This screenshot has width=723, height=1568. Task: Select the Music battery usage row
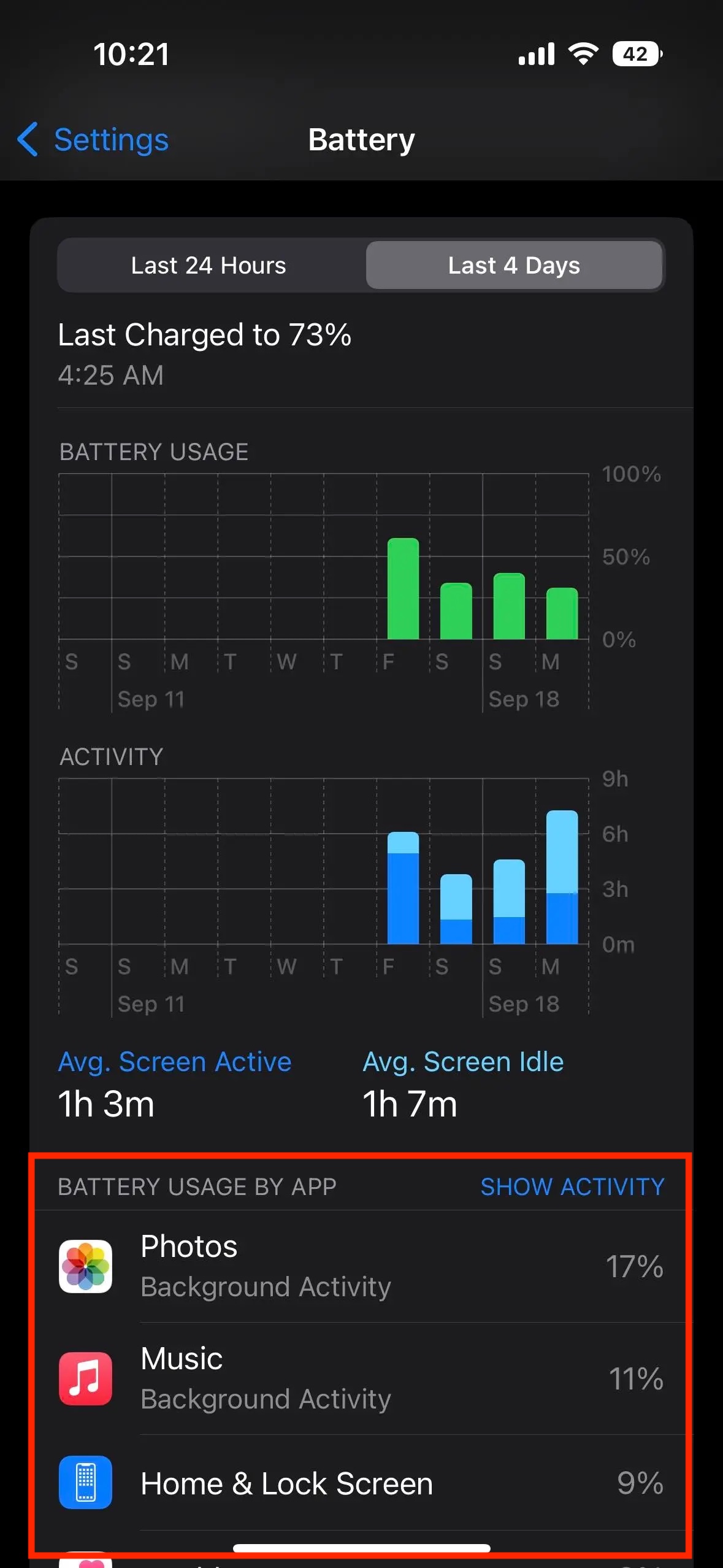click(361, 1378)
